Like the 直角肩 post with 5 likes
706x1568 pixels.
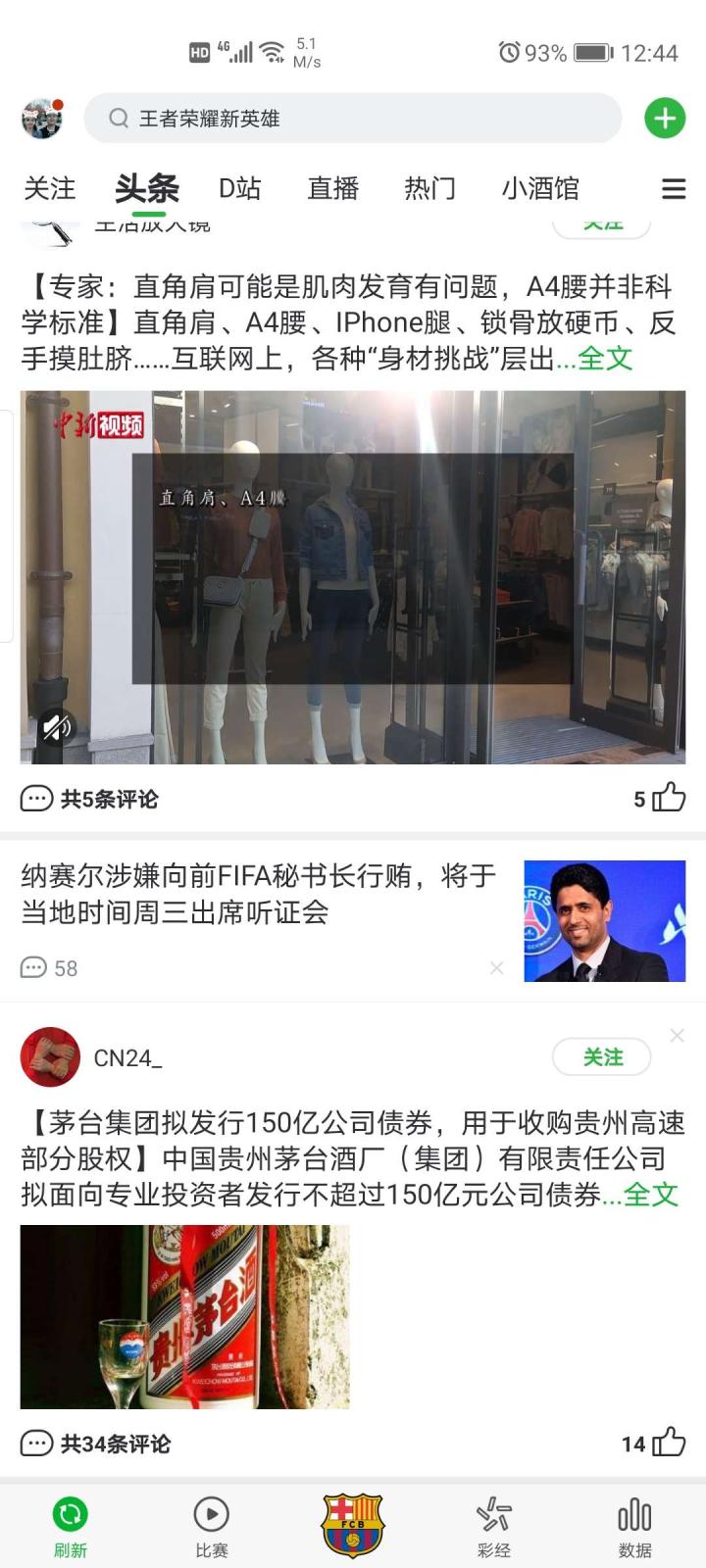[x=668, y=798]
